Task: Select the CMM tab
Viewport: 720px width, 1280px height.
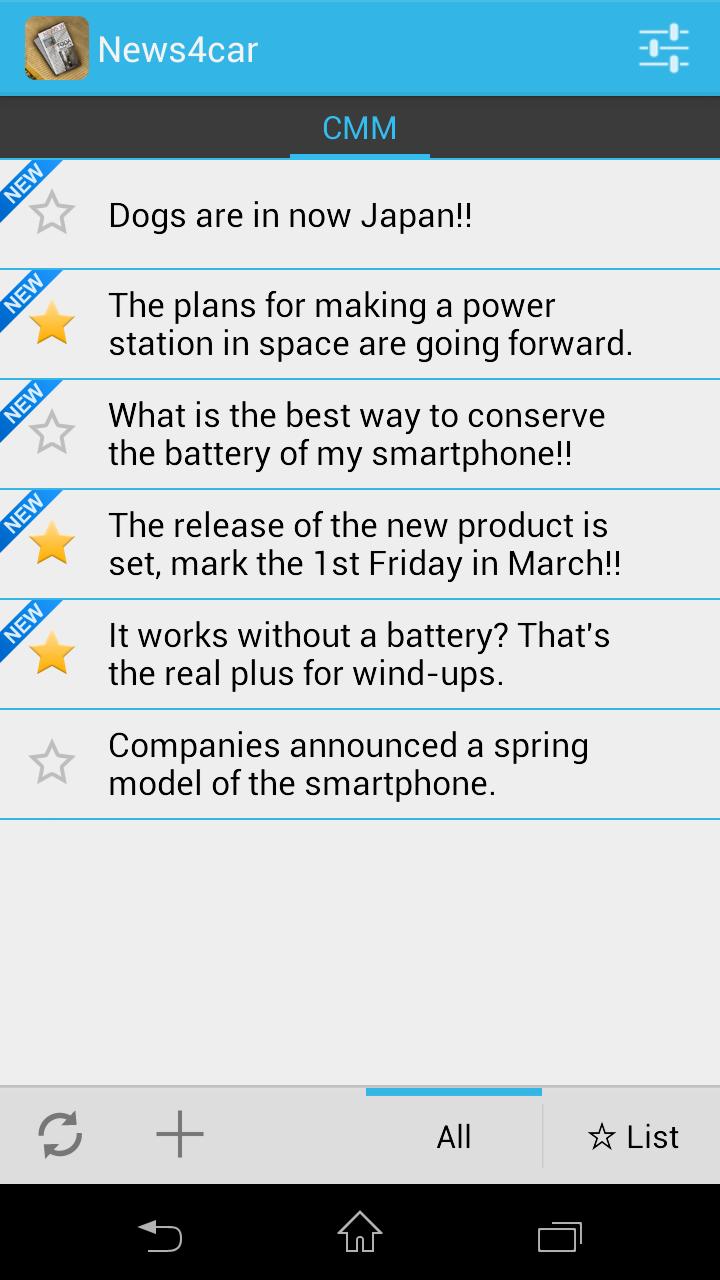Action: coord(360,128)
